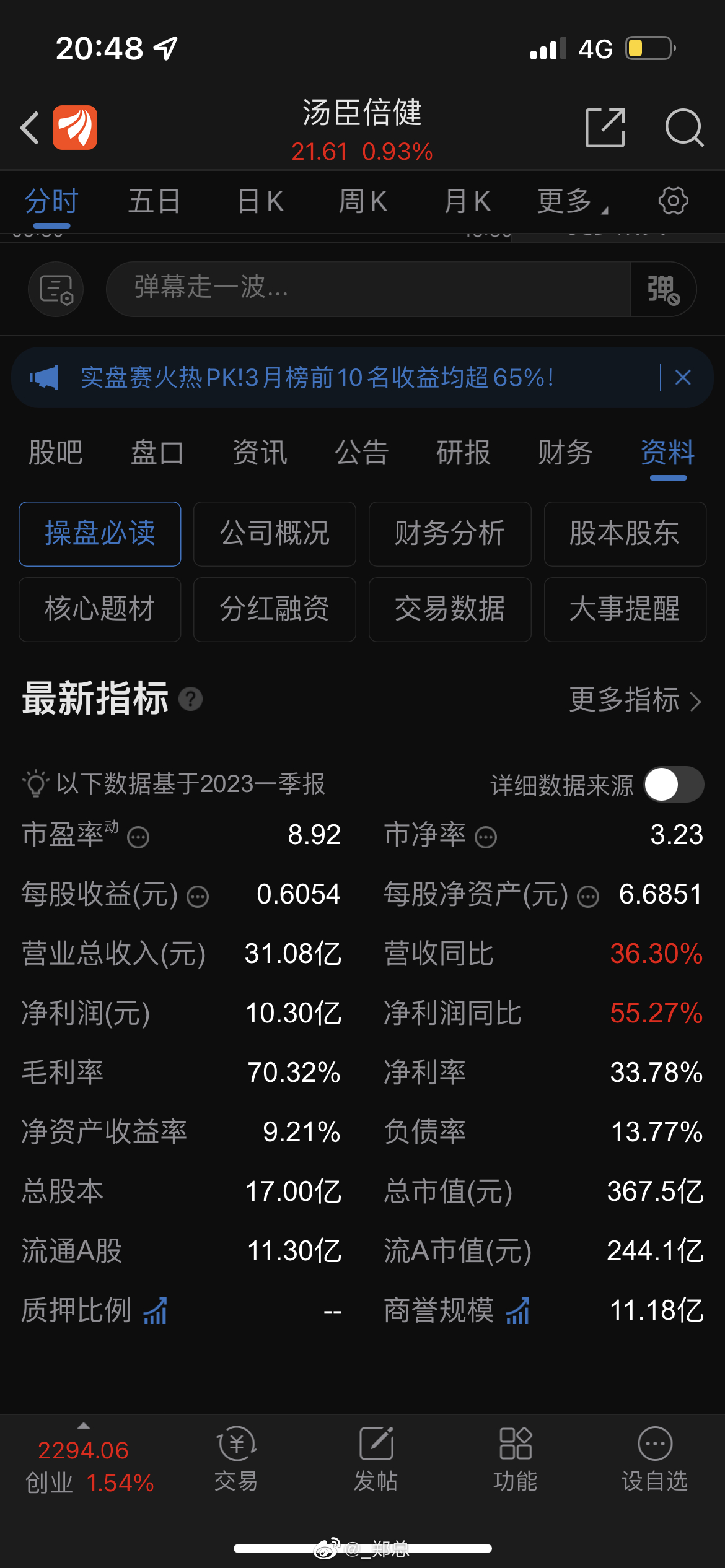Toggle the 详细数据来源 switch
Screen dimensions: 725x1568
[674, 785]
